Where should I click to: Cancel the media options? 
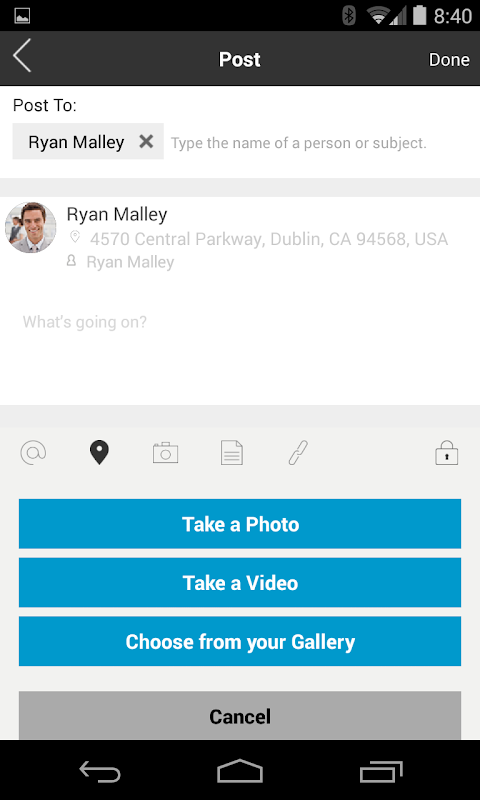[x=240, y=716]
